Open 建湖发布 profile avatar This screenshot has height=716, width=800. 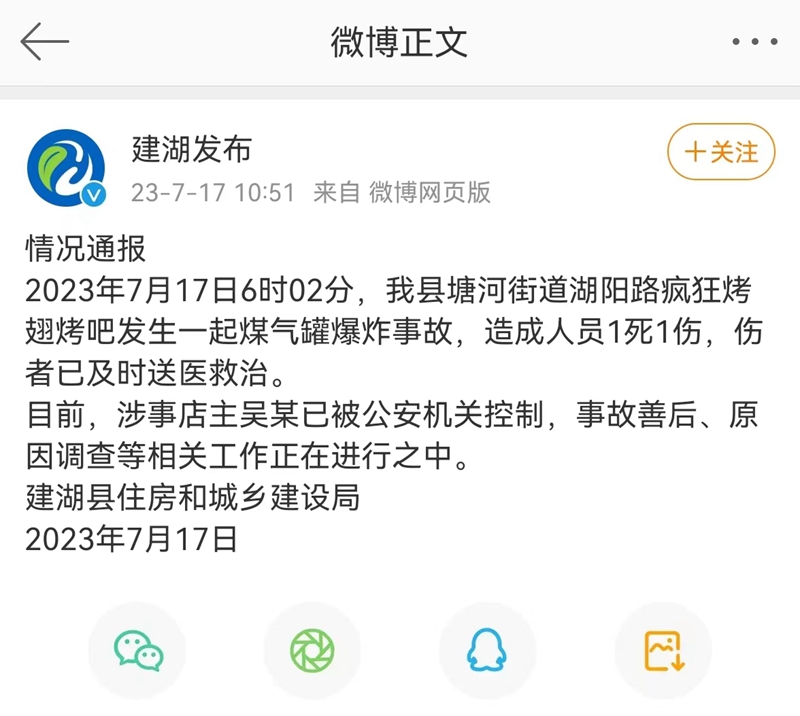66,168
